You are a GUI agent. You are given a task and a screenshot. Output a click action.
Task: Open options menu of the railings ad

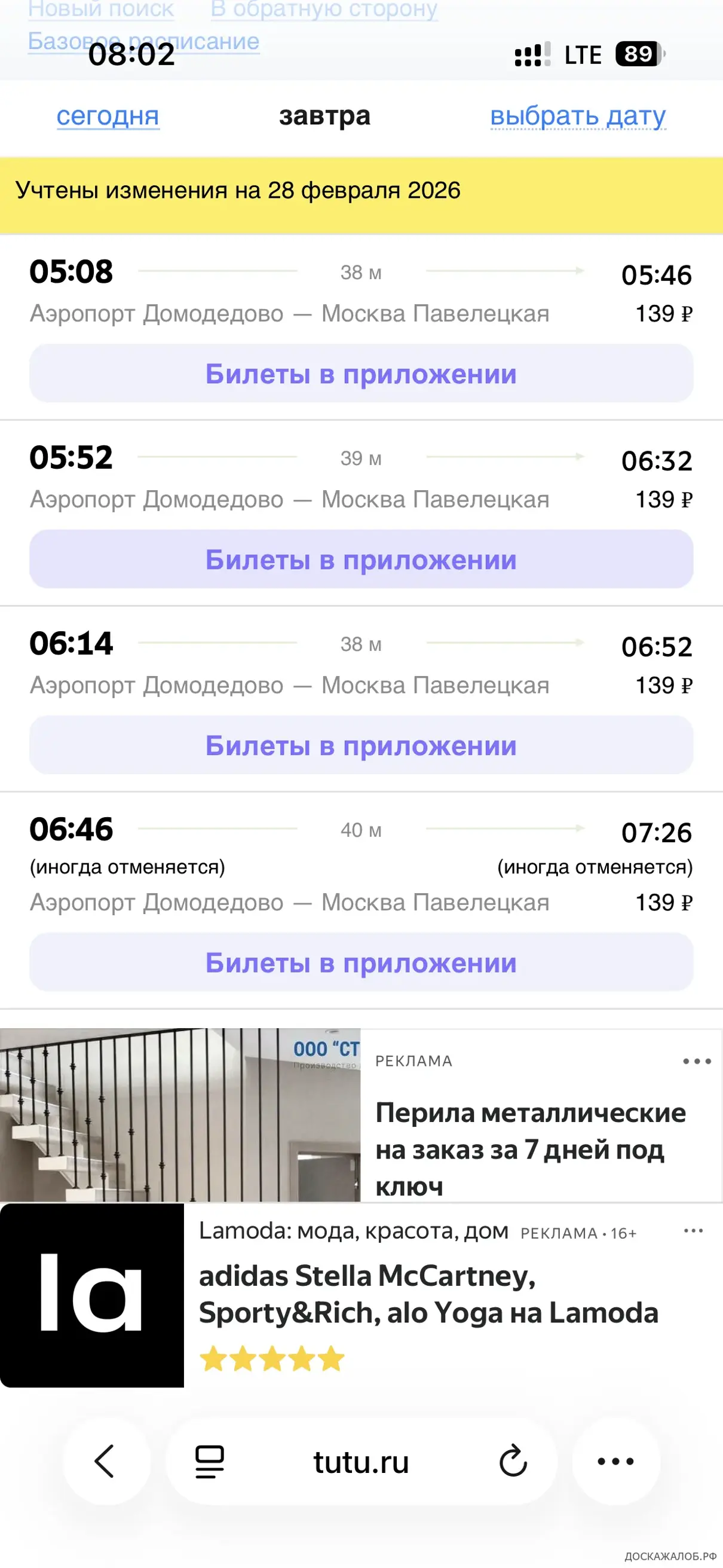696,1061
